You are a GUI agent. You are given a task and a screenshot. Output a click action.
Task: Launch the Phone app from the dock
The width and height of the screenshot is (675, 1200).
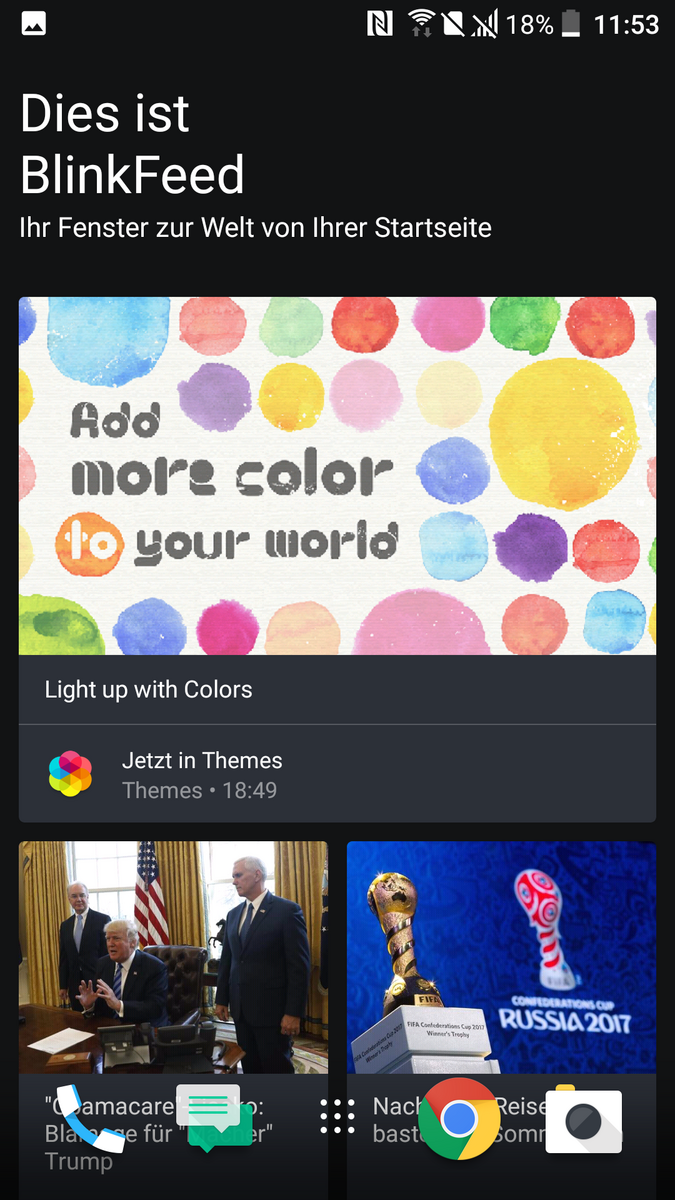point(88,1117)
